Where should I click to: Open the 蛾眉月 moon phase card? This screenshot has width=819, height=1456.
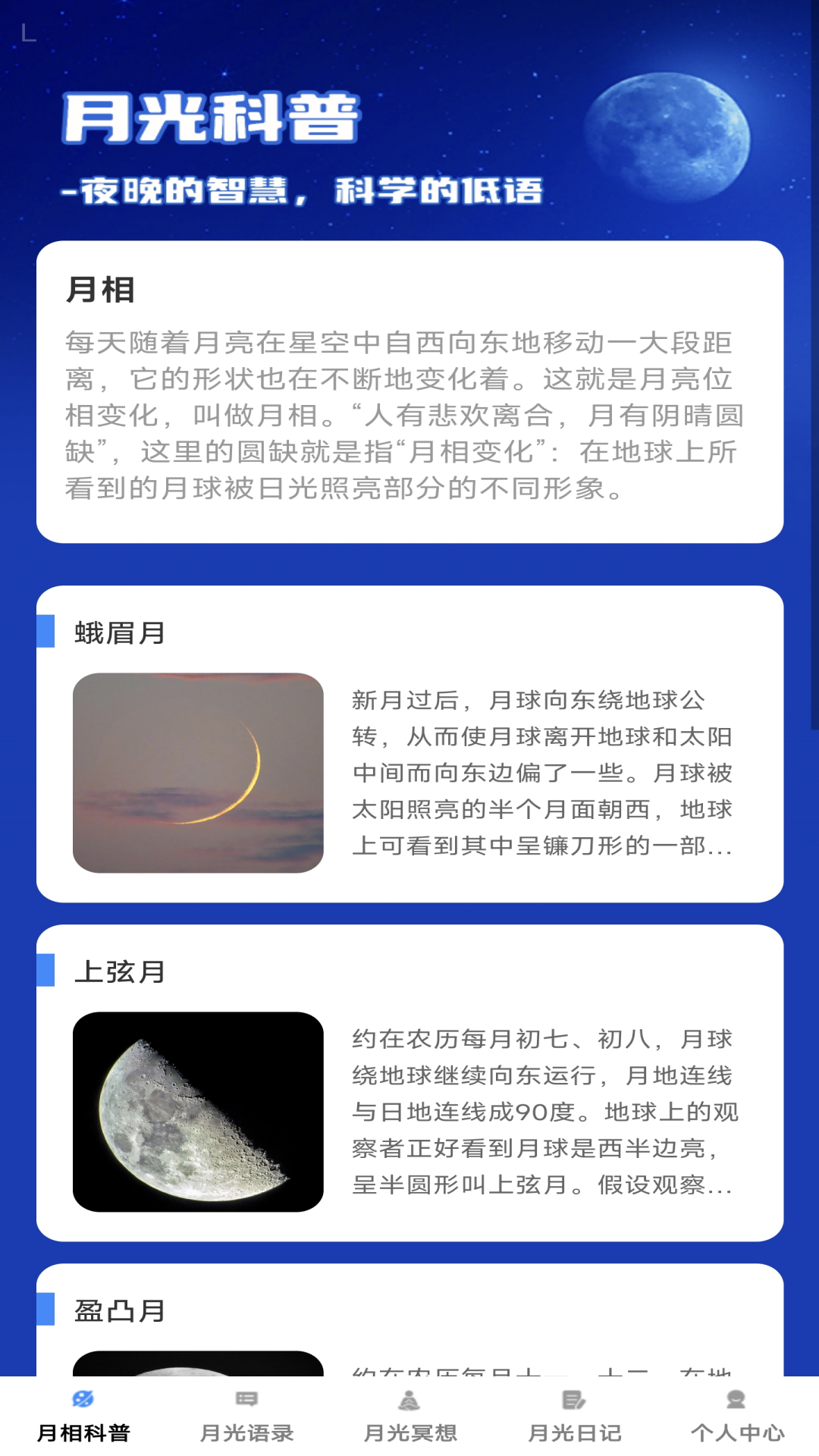[409, 744]
